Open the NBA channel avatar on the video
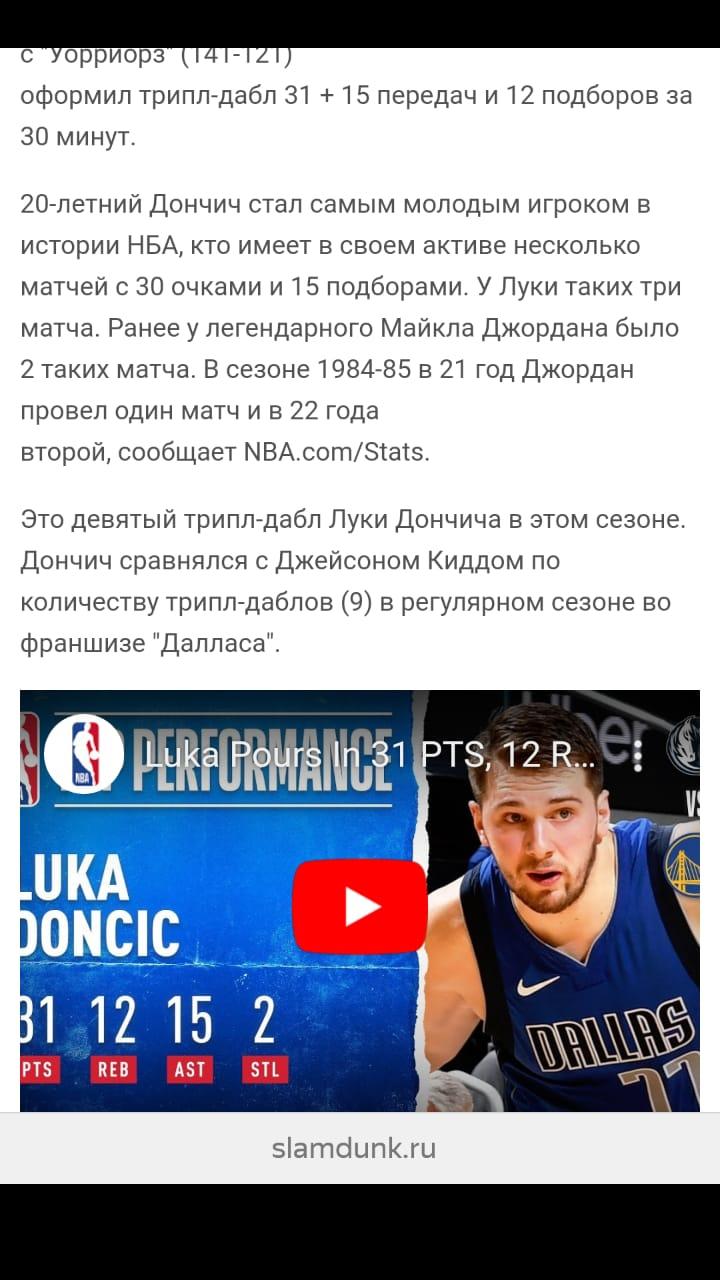The width and height of the screenshot is (720, 1280). [84, 754]
